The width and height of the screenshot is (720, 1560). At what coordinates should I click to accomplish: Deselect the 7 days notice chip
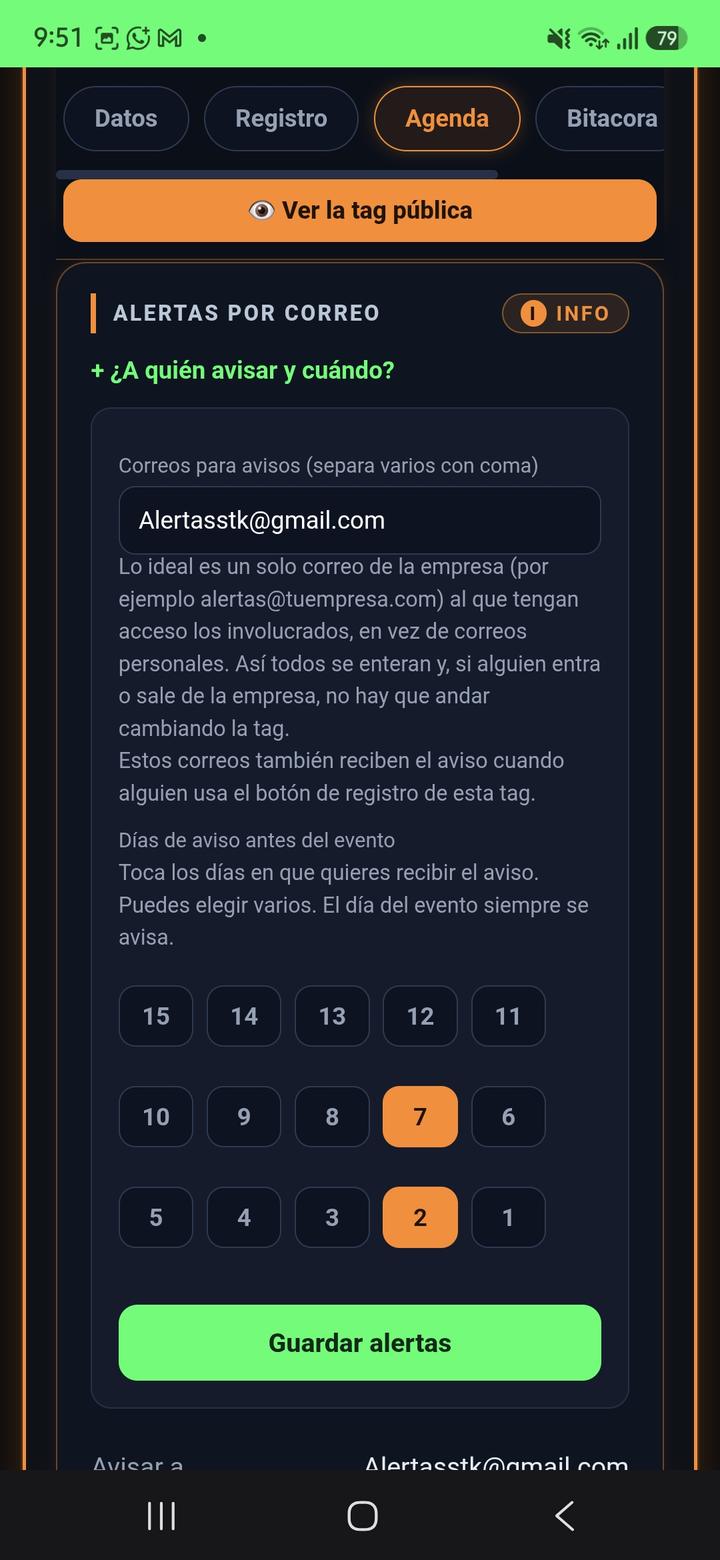pos(420,1116)
